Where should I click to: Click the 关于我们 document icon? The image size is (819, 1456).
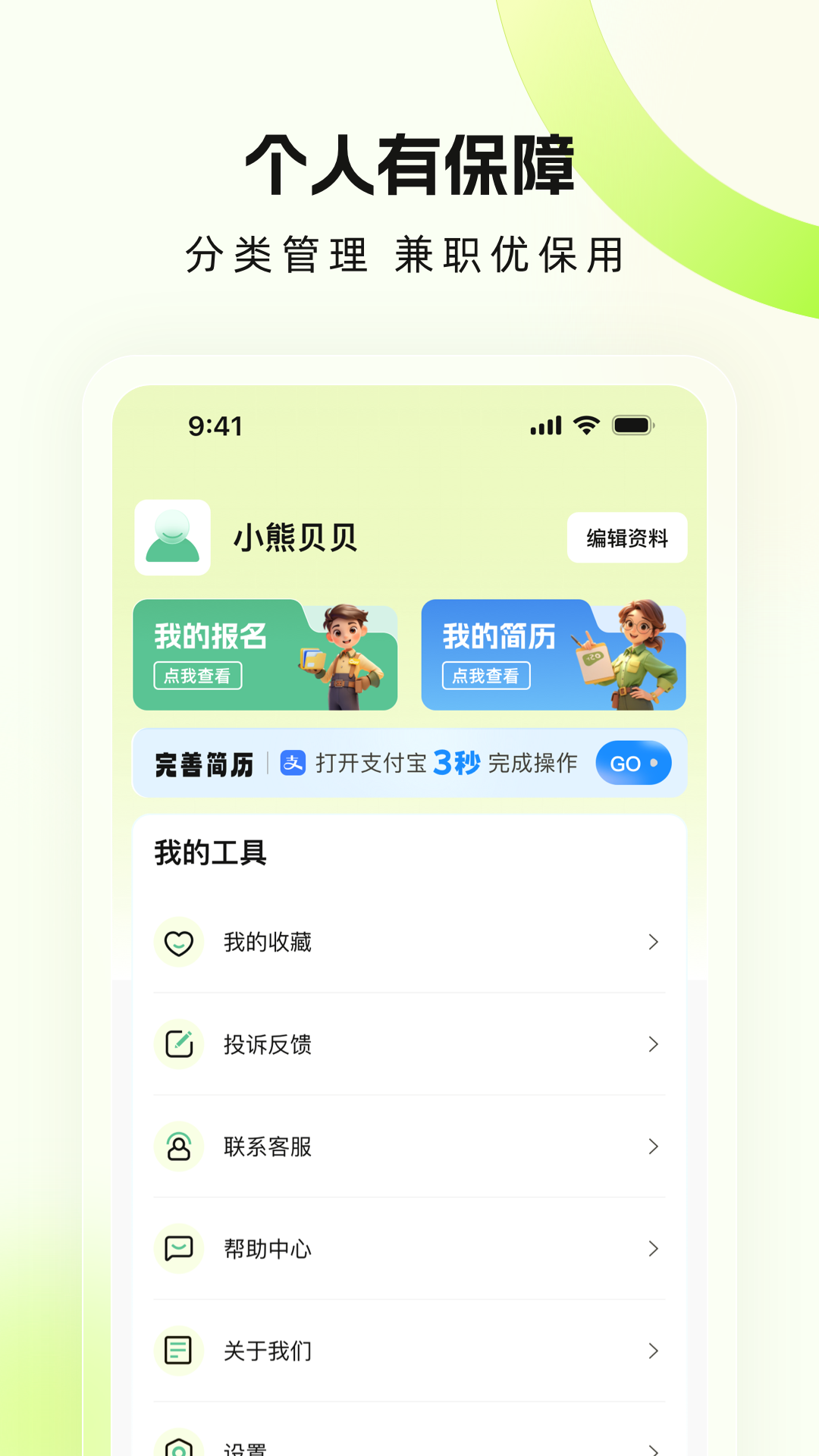178,1350
